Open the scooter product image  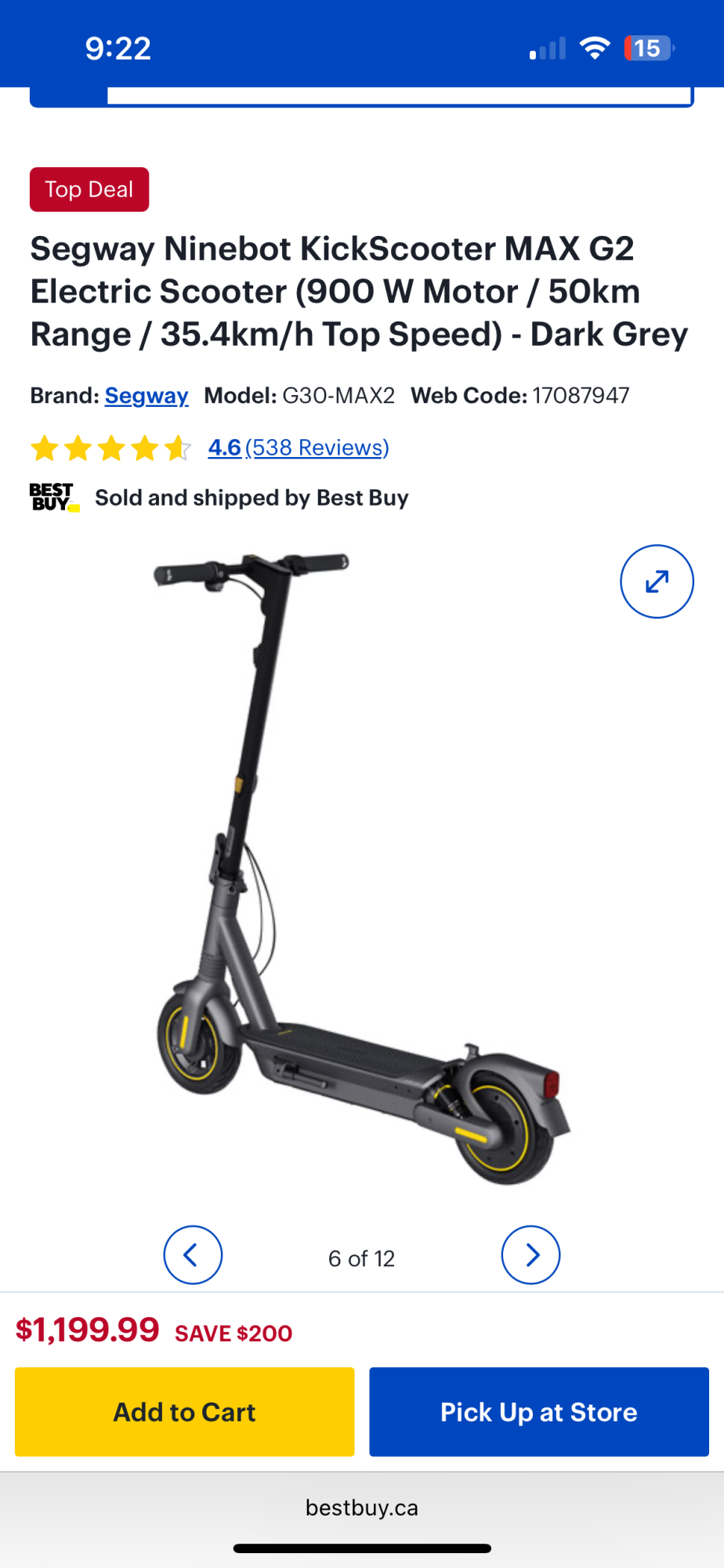[x=362, y=869]
